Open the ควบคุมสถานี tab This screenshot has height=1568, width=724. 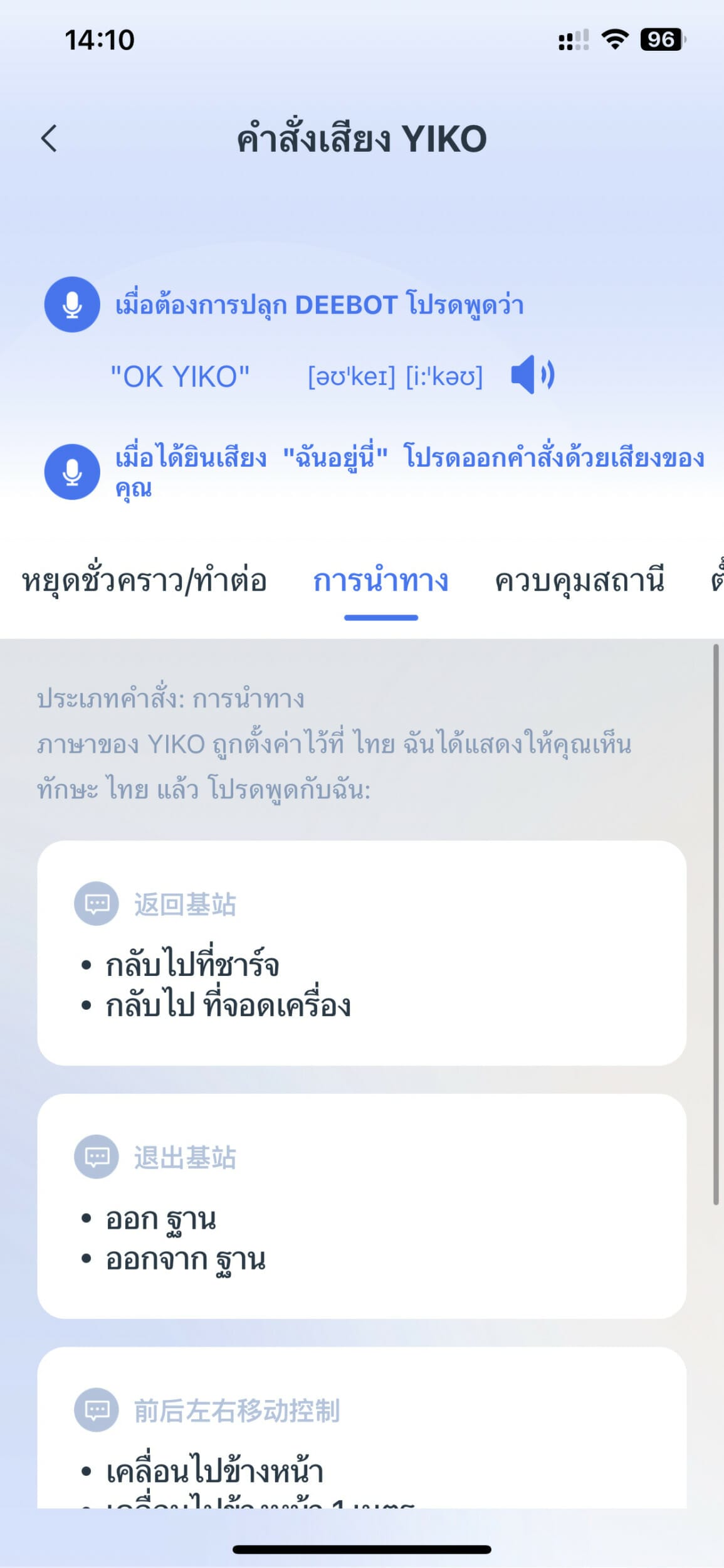[579, 581]
